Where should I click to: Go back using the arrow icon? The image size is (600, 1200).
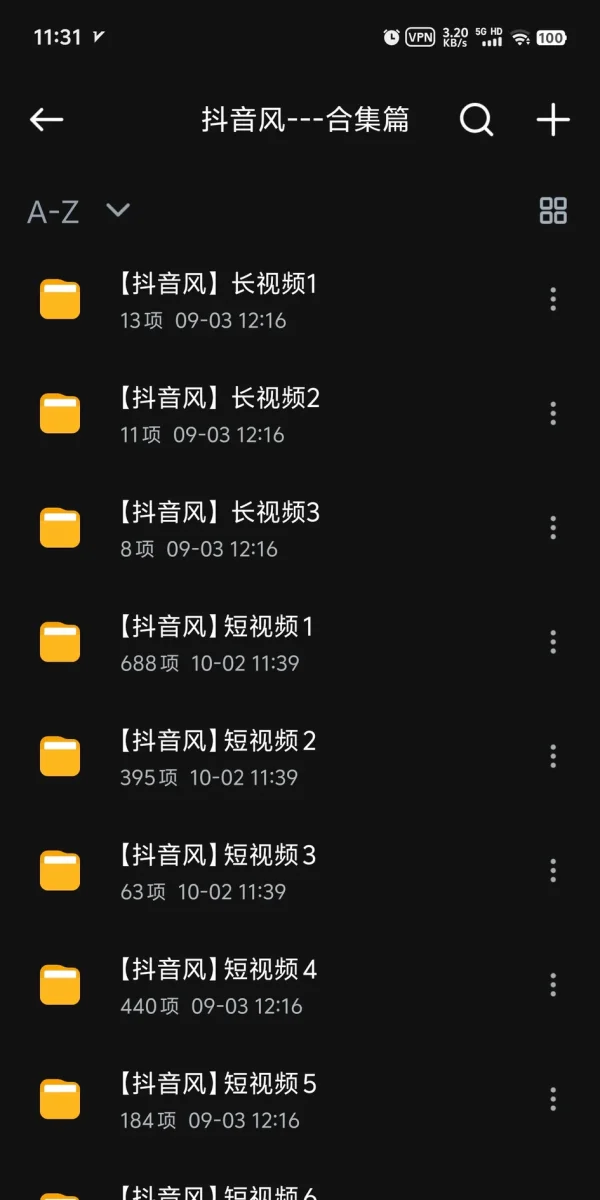tap(46, 120)
